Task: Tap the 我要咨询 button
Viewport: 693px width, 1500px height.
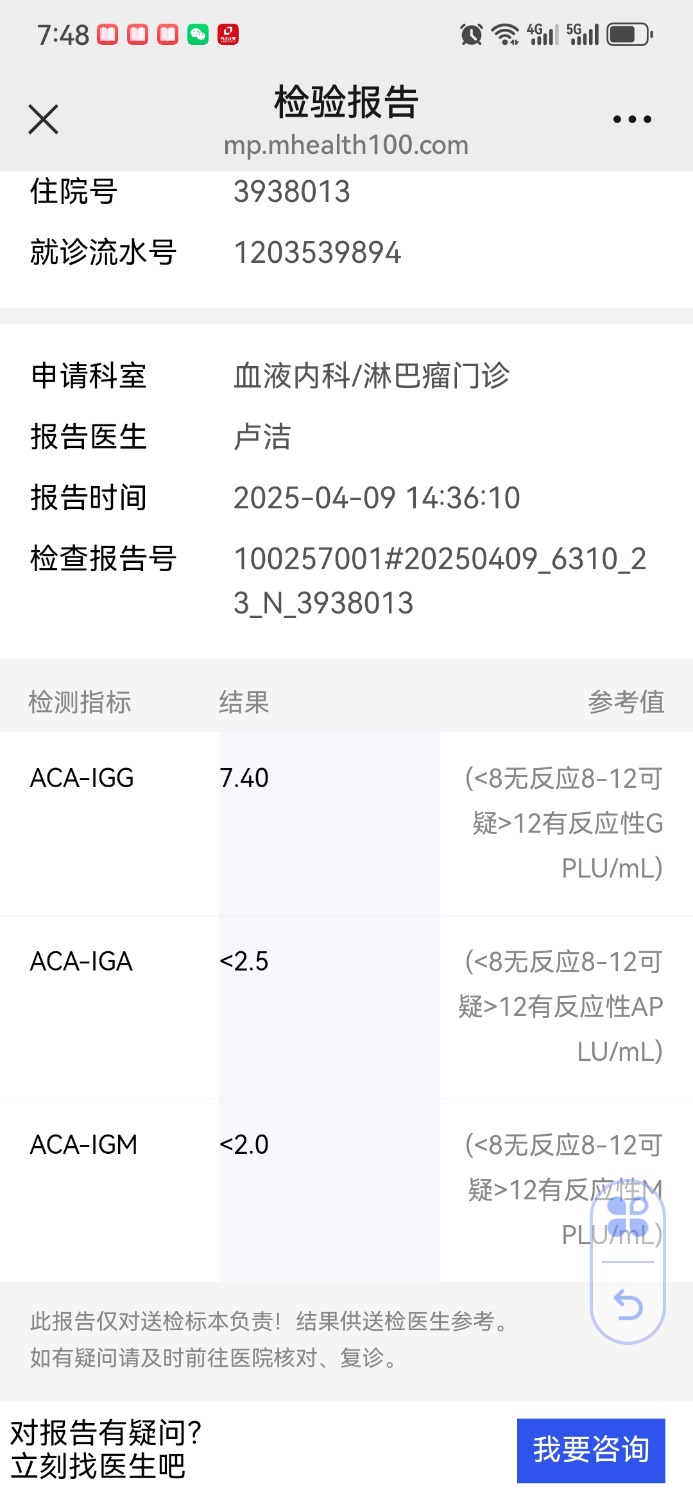Action: click(x=590, y=1449)
